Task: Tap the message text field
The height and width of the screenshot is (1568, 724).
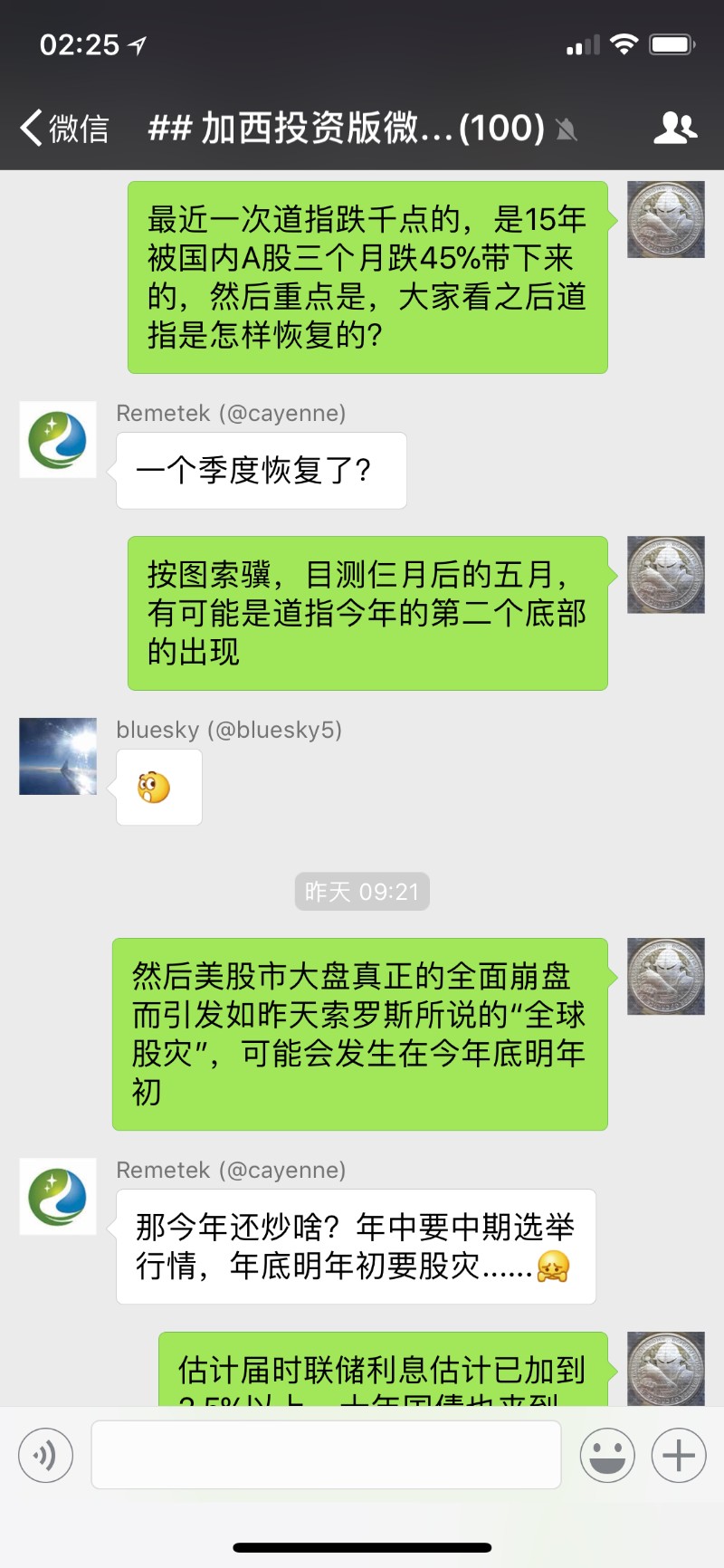Action: coord(326,1455)
